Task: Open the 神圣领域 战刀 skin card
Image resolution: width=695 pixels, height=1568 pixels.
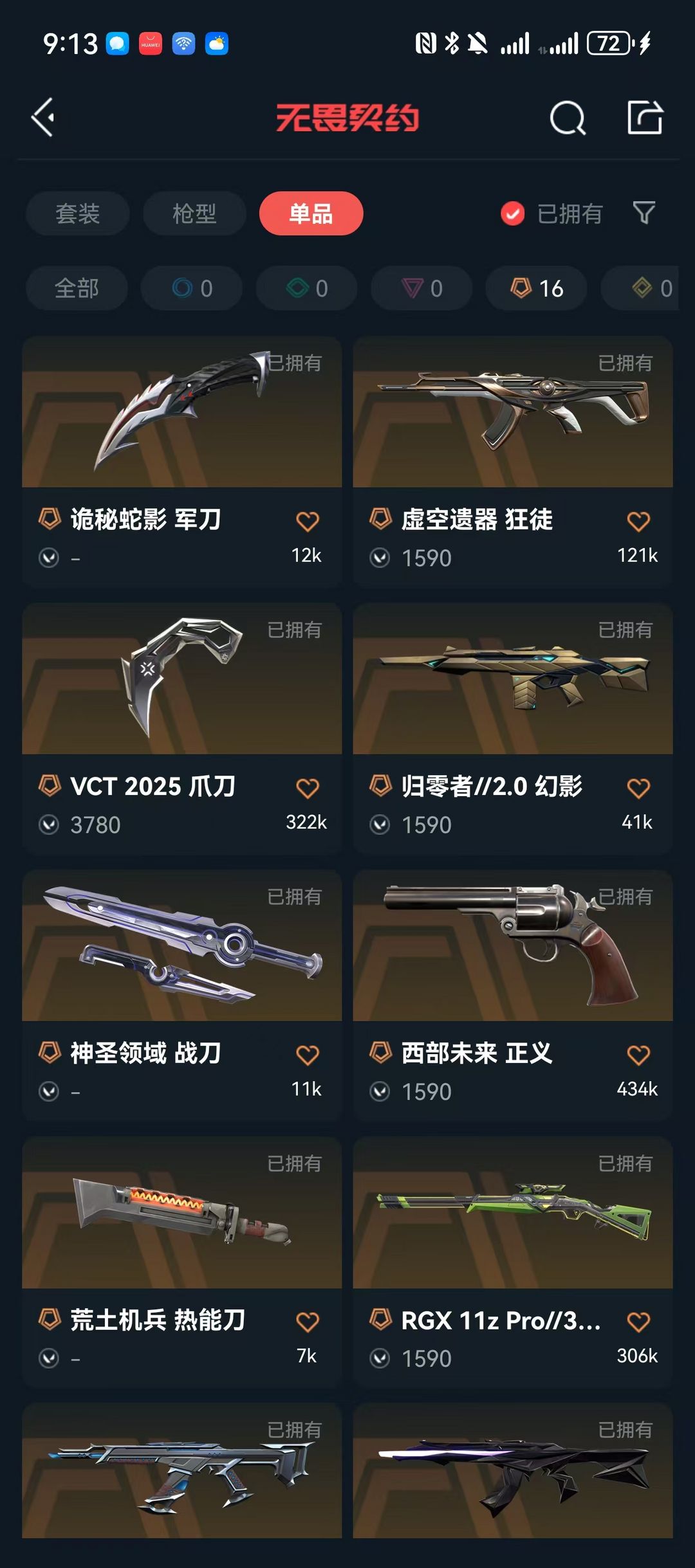Action: click(x=181, y=994)
